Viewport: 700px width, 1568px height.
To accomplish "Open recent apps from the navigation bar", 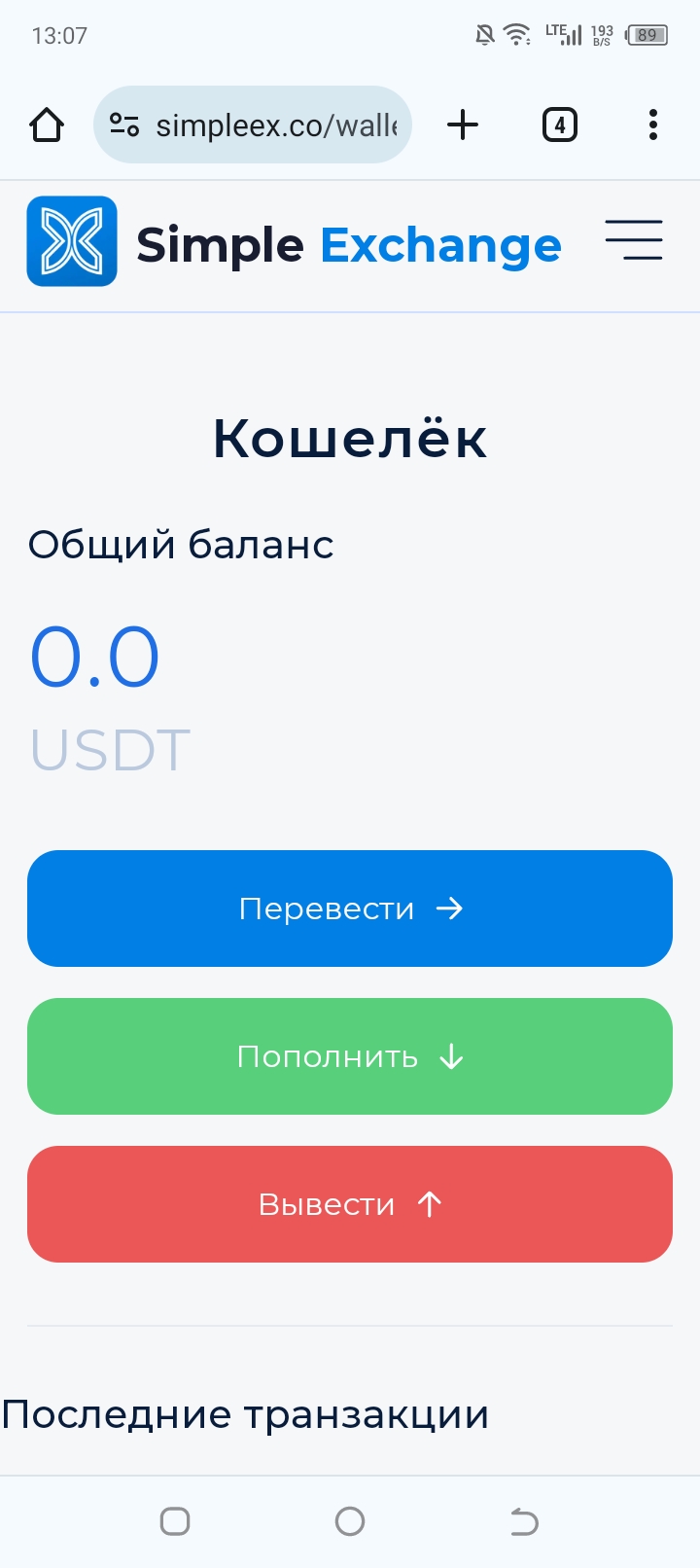I will pyautogui.click(x=175, y=1521).
